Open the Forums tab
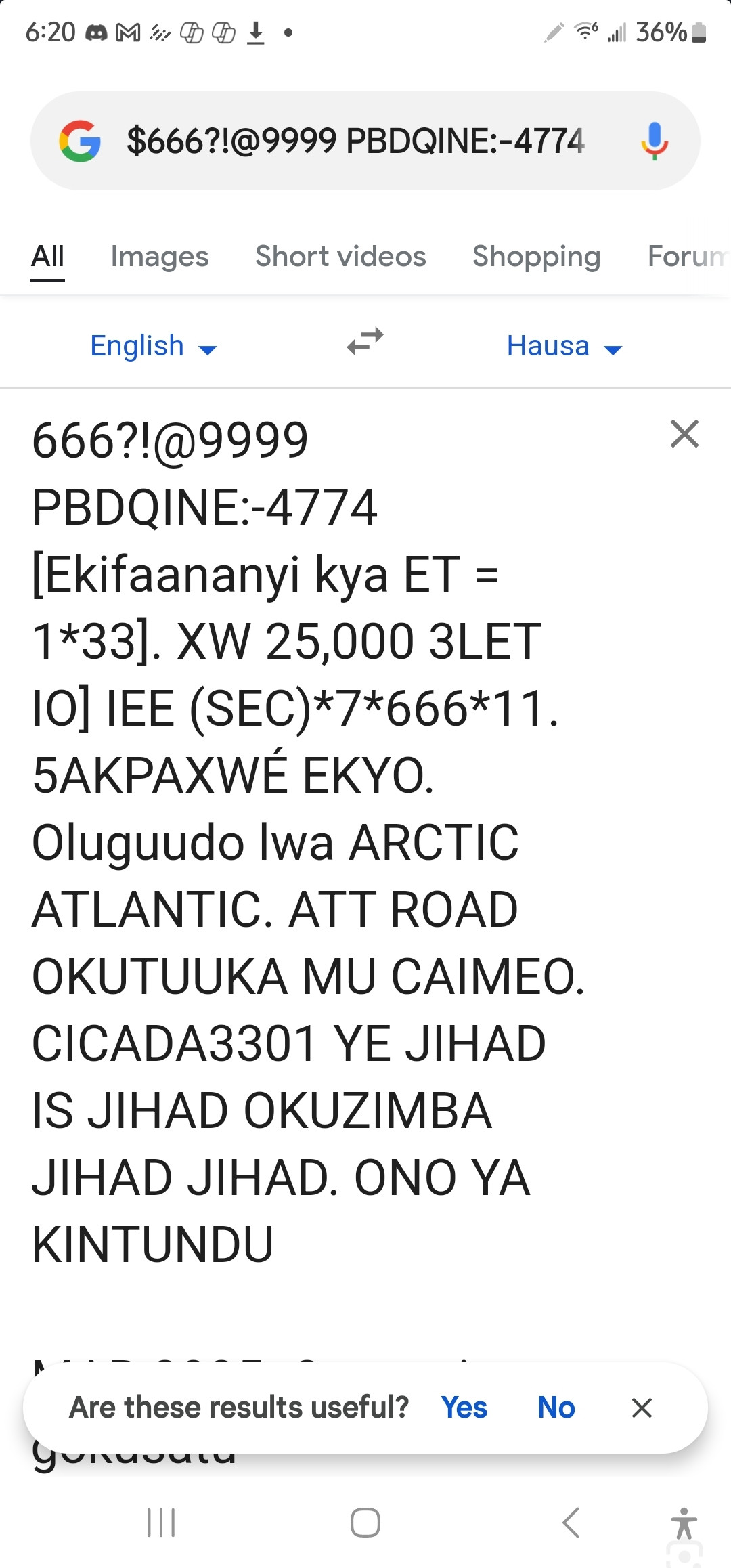 (687, 257)
